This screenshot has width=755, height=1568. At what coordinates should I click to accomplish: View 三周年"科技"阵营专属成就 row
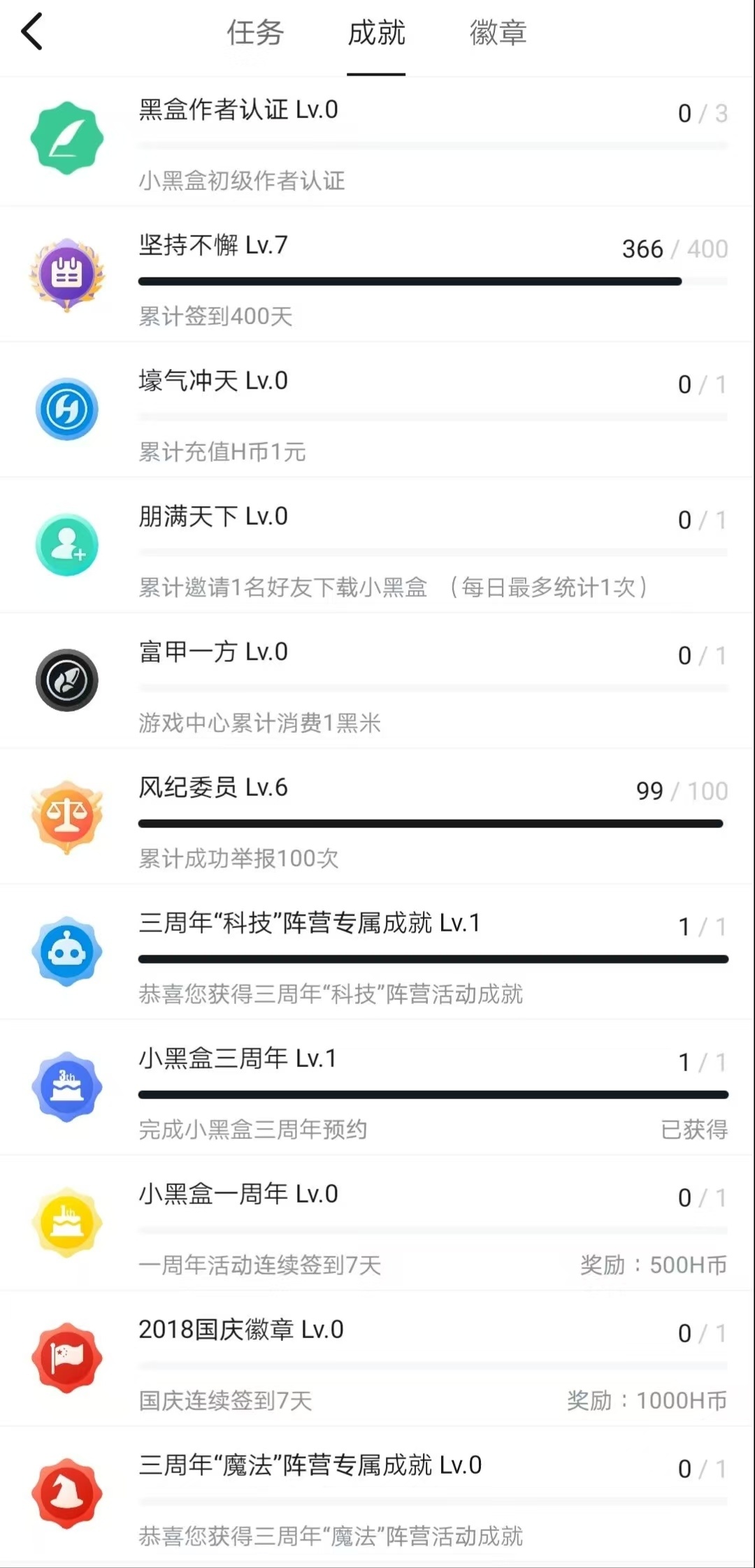click(377, 952)
